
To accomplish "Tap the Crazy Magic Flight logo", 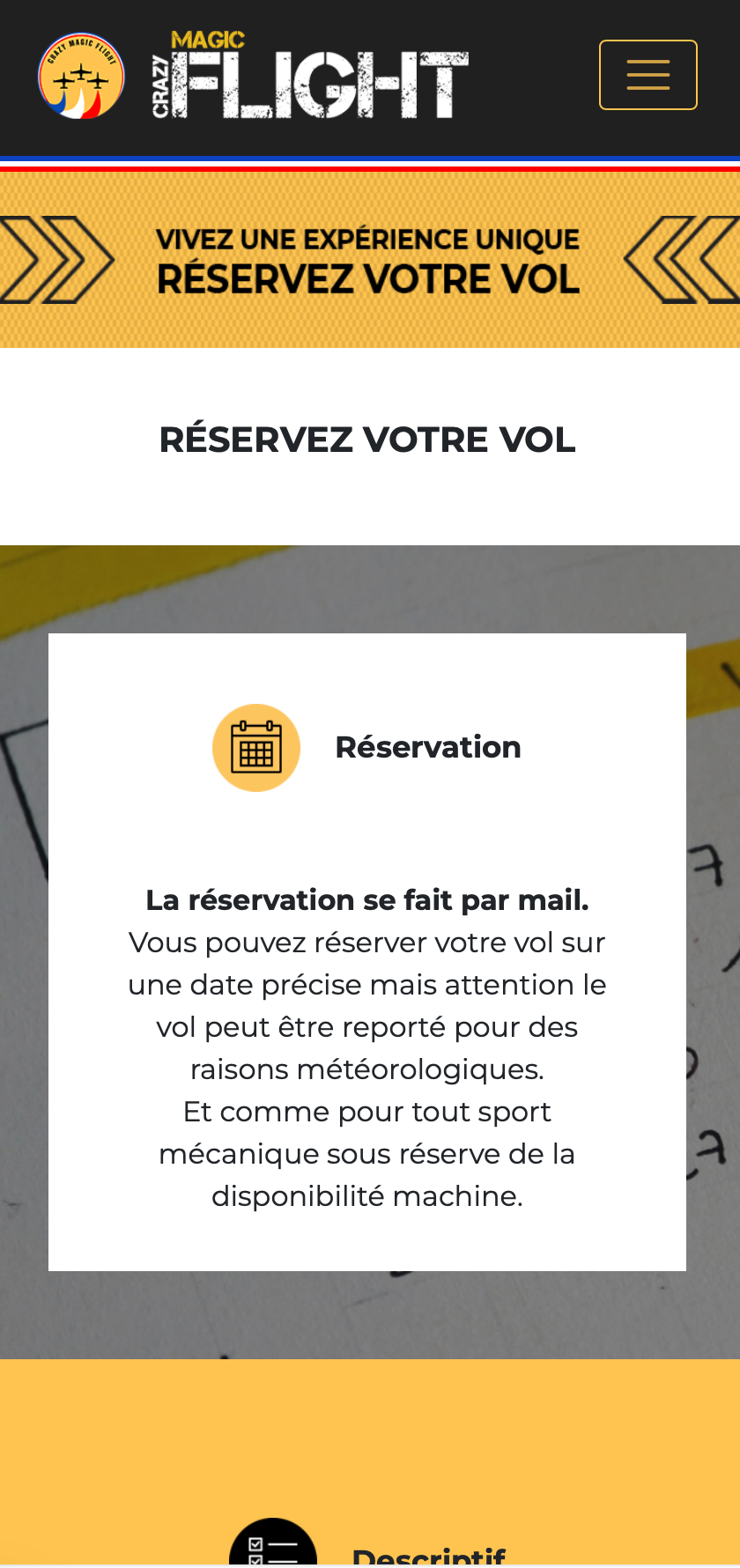I will point(253,76).
